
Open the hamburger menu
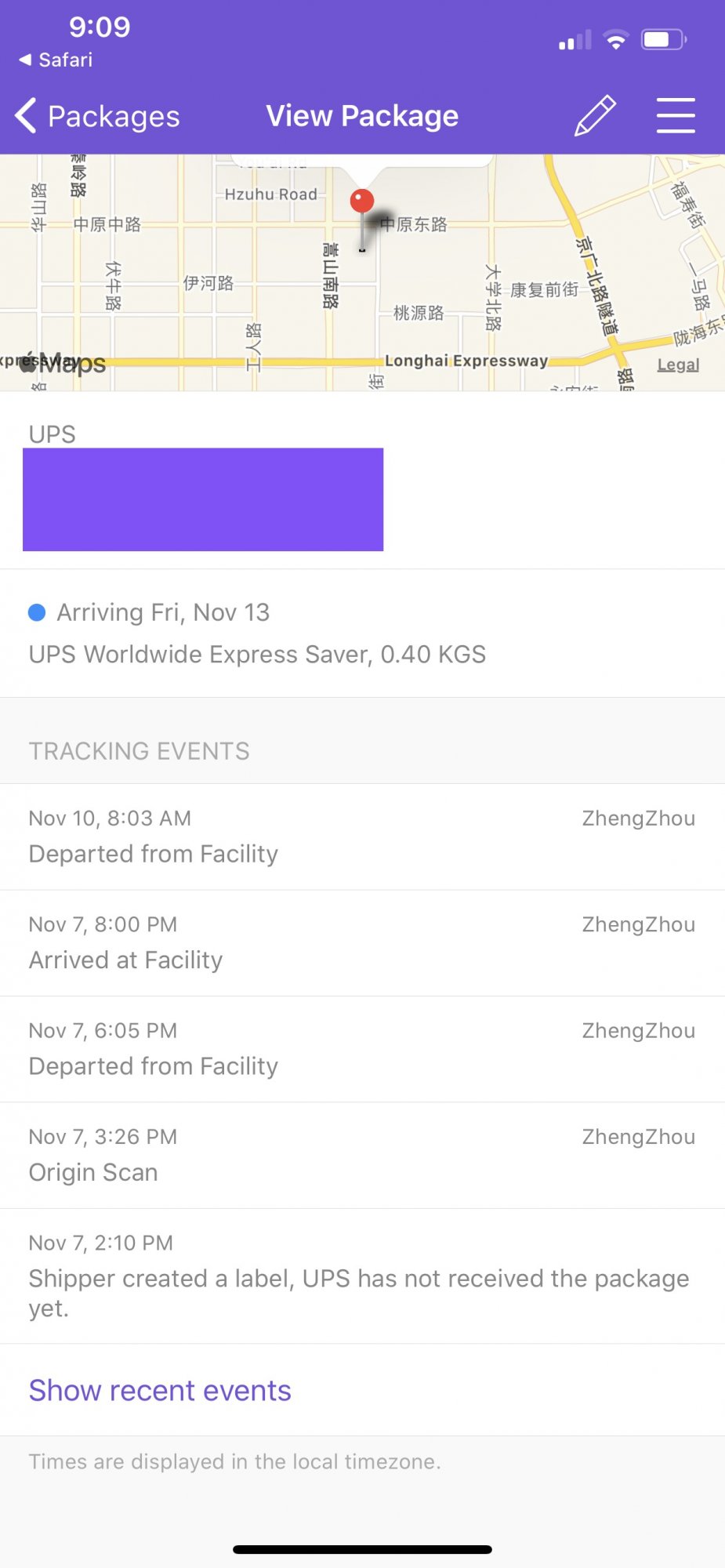pos(675,116)
